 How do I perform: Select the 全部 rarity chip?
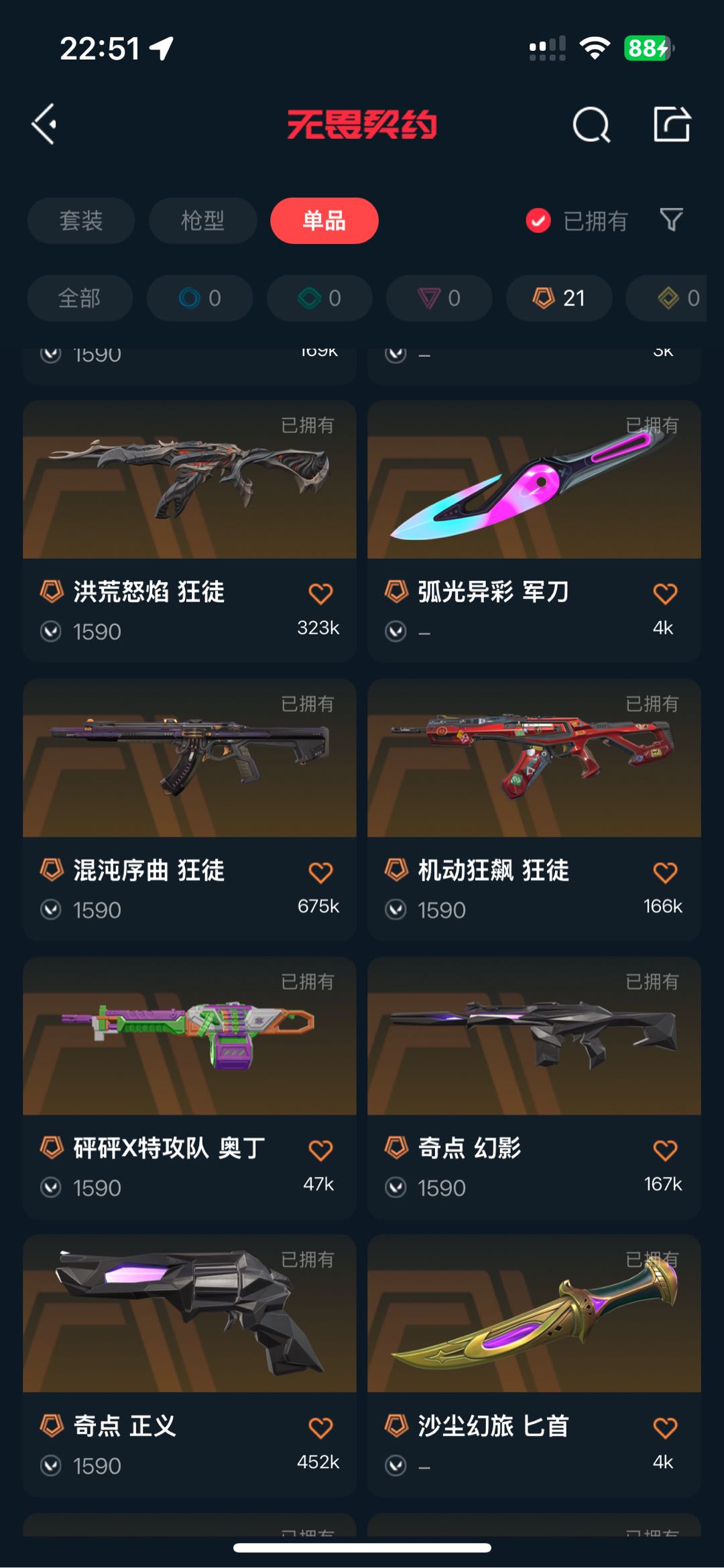pyautogui.click(x=79, y=298)
